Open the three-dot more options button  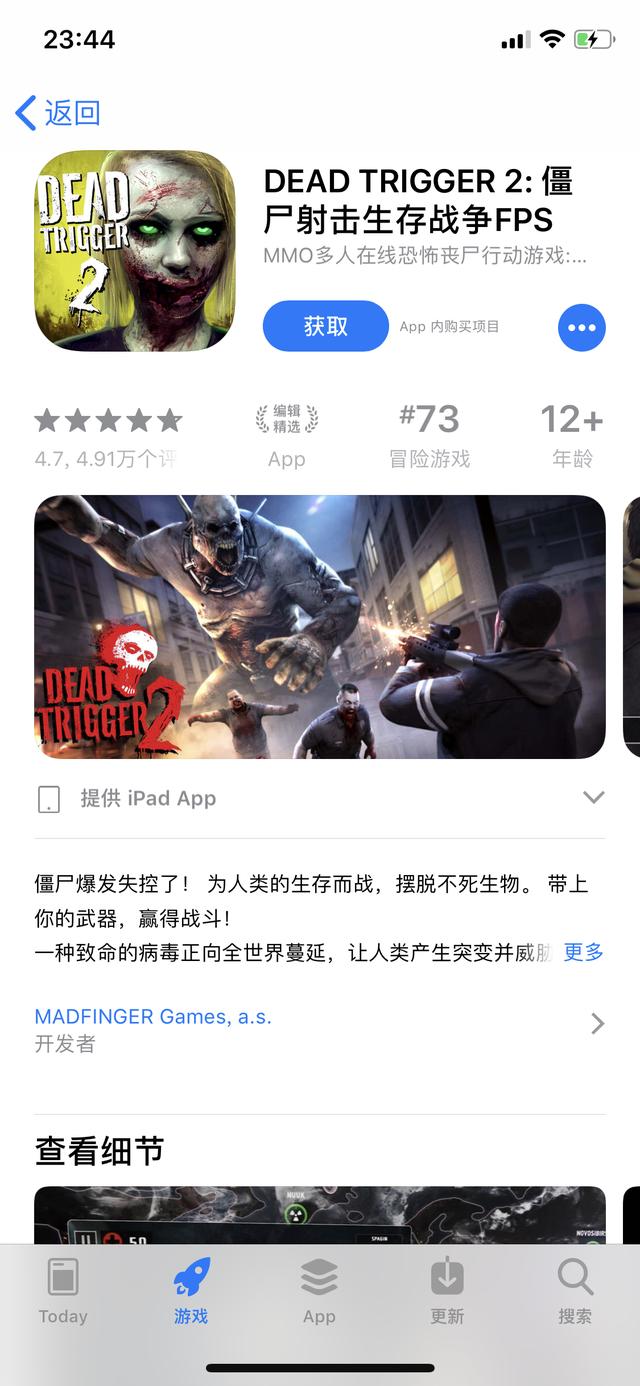[581, 327]
